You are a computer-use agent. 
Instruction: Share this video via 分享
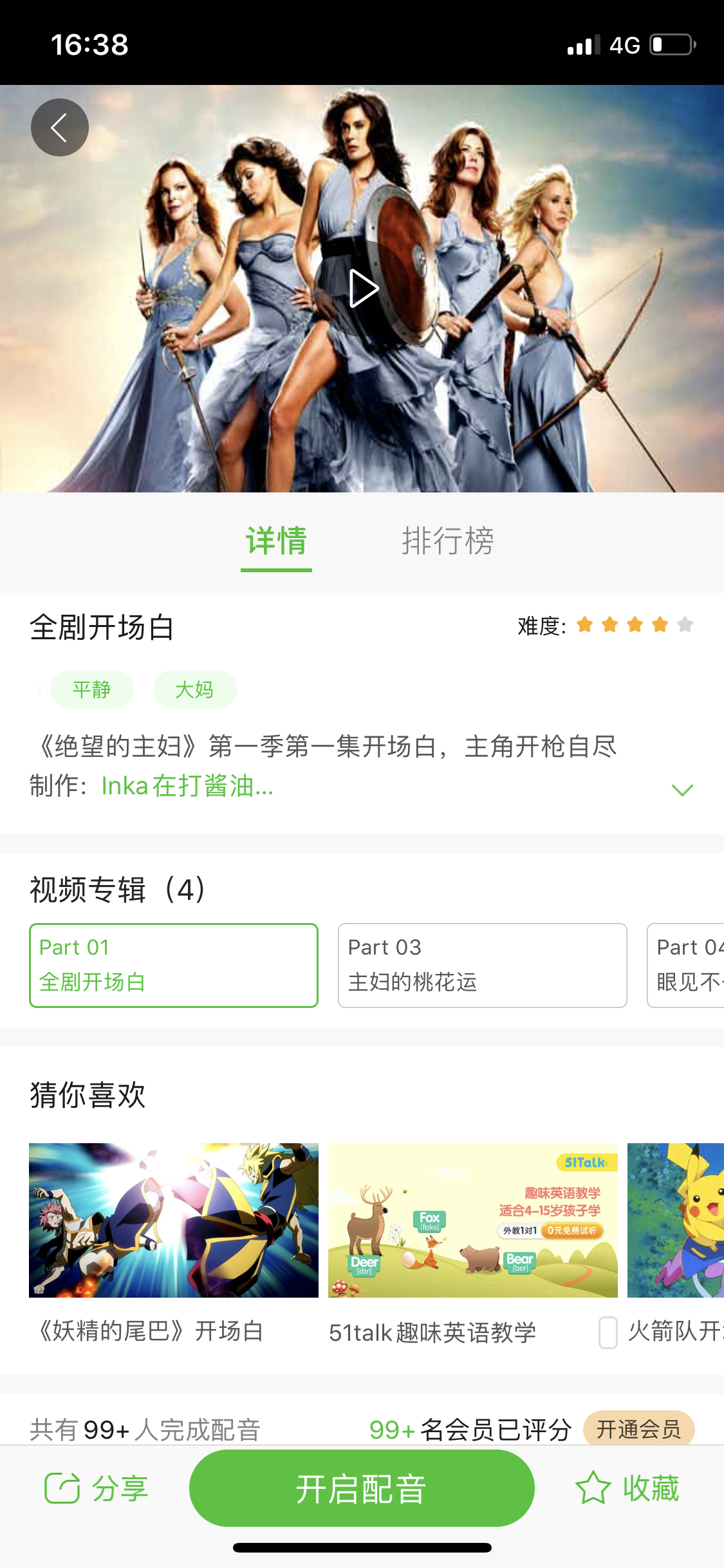coord(97,1488)
